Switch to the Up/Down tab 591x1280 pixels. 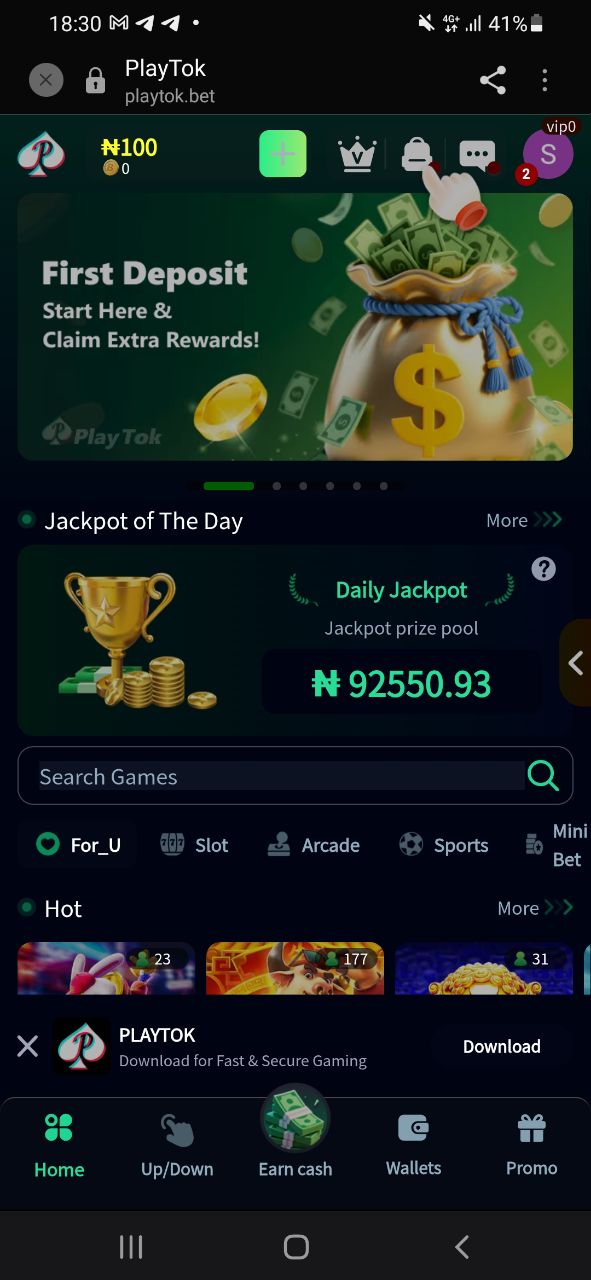(177, 1145)
